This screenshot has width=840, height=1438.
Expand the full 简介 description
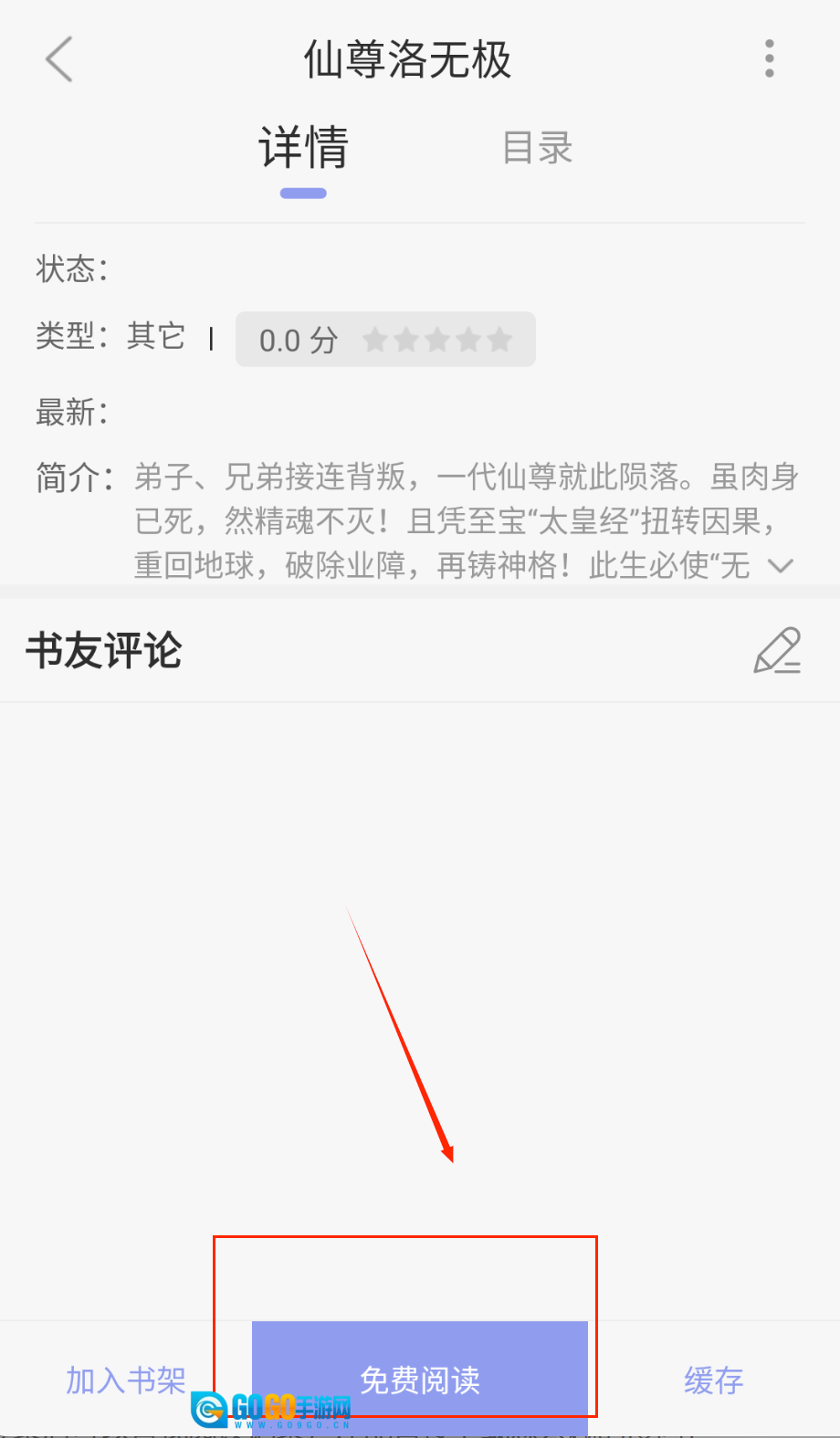781,566
